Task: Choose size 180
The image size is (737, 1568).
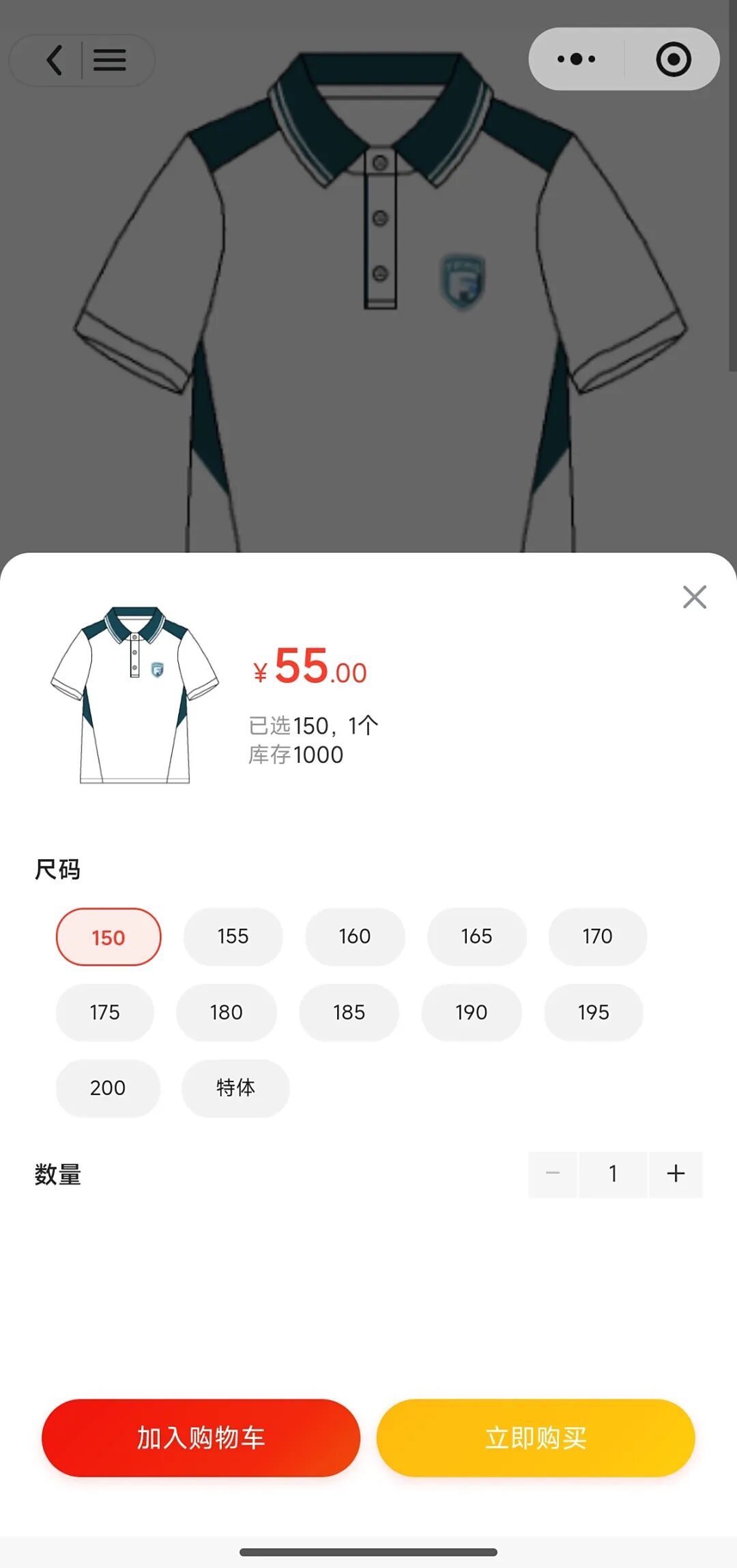Action: (226, 1012)
